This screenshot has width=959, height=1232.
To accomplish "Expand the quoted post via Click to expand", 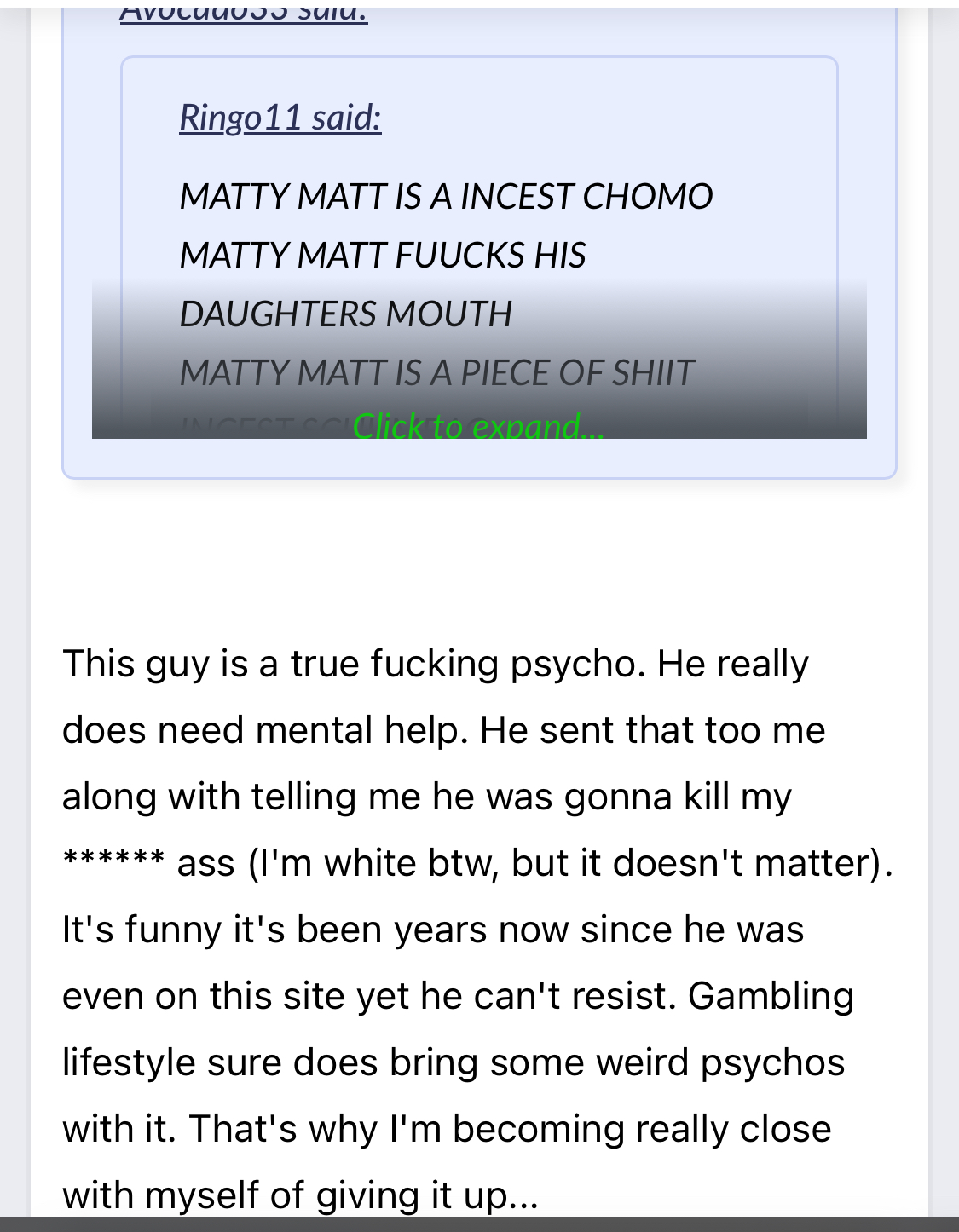I will (478, 425).
